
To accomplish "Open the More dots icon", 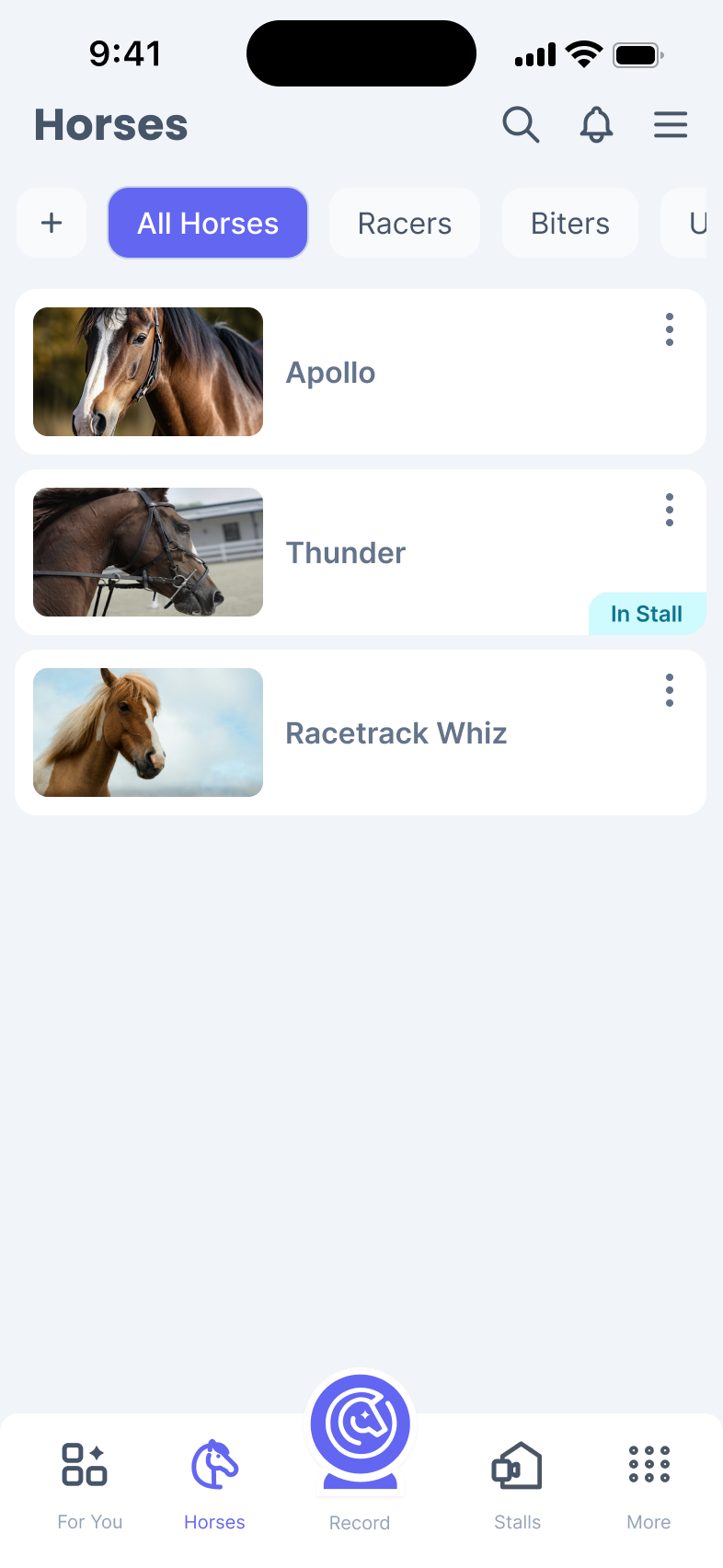I will [x=648, y=1465].
